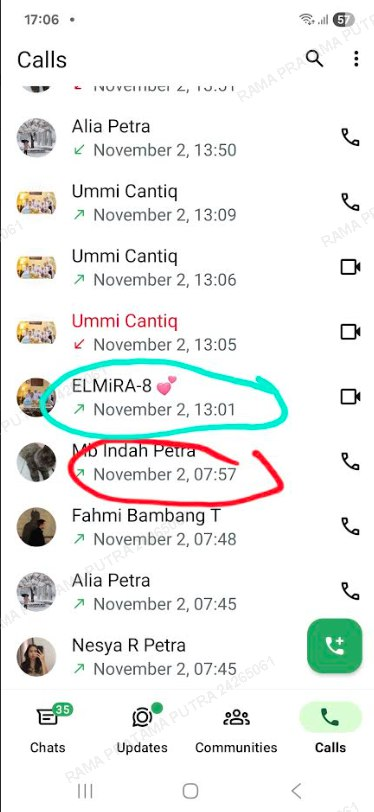Go to the Communities tab

(236, 728)
